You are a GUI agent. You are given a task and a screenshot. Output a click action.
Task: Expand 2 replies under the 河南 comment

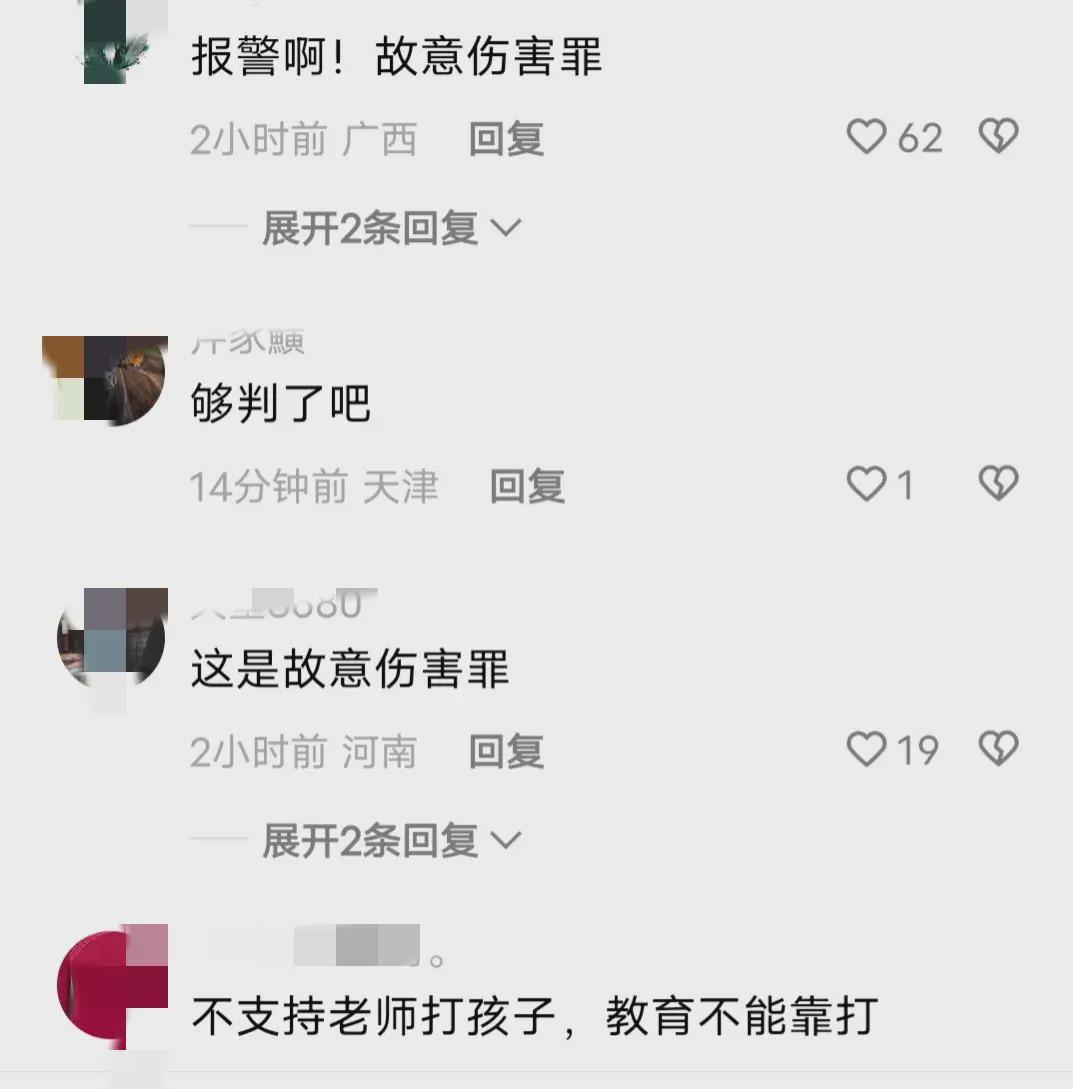tap(391, 841)
